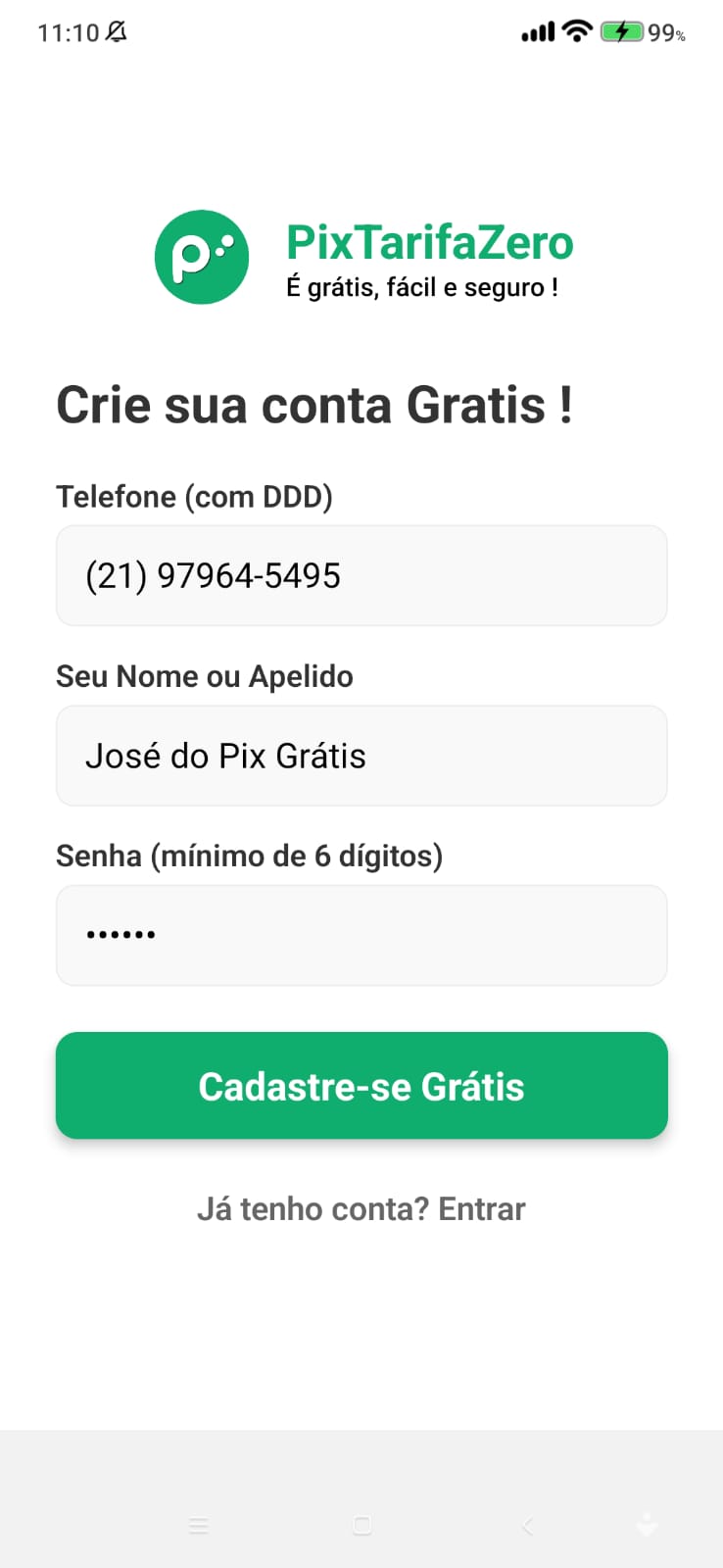Open login via Já tenho conta? Entrar
723x1568 pixels.
[361, 1208]
